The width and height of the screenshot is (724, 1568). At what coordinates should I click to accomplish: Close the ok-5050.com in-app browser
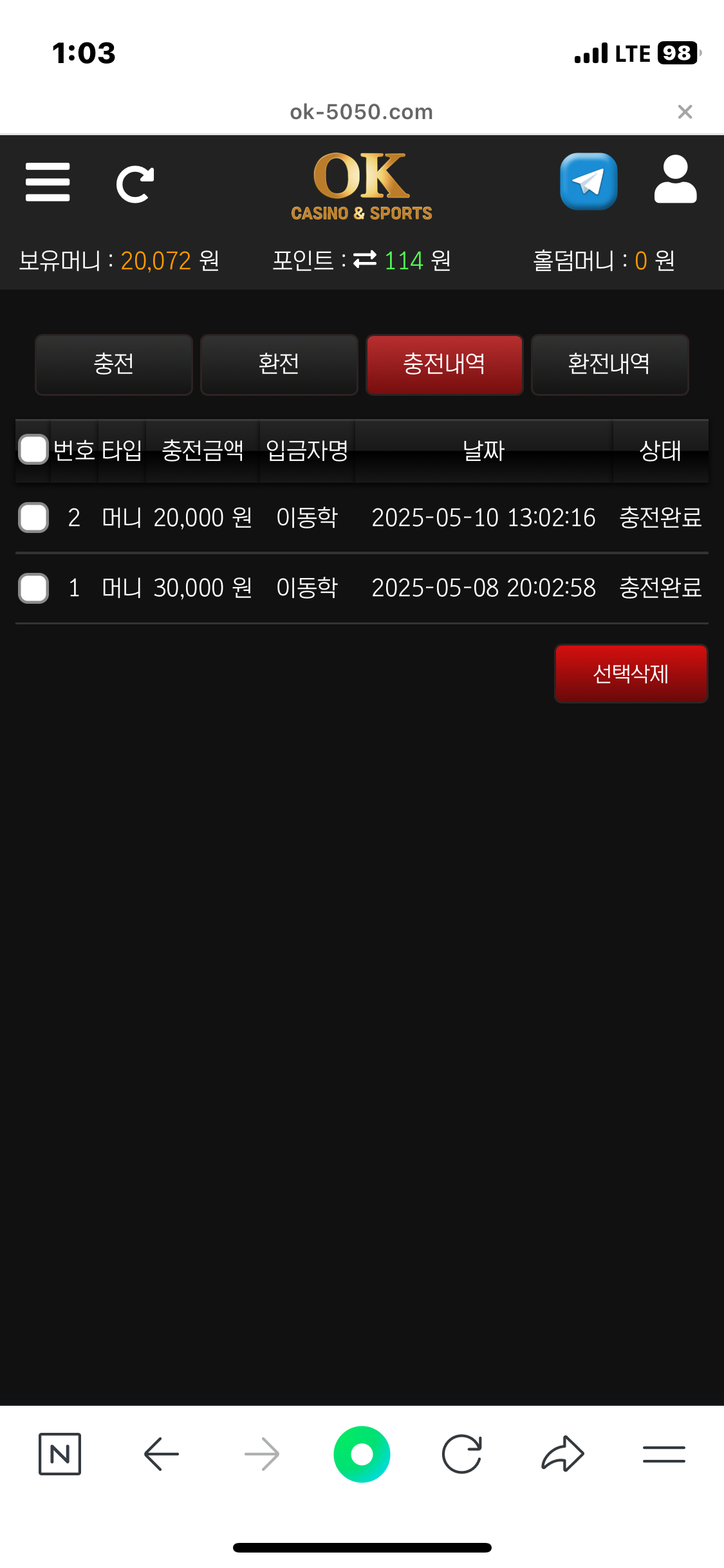(x=685, y=112)
